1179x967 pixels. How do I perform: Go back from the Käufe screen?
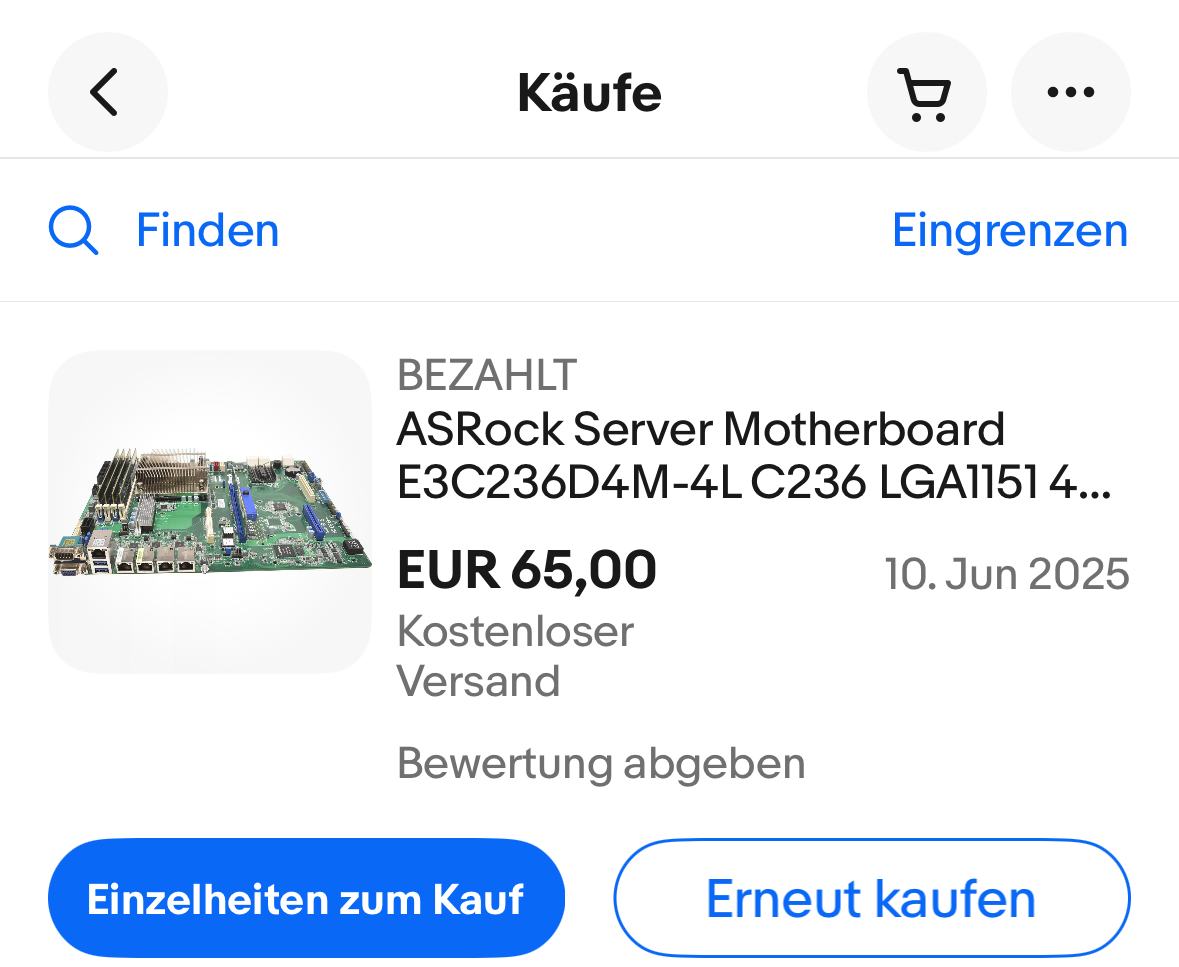click(107, 92)
